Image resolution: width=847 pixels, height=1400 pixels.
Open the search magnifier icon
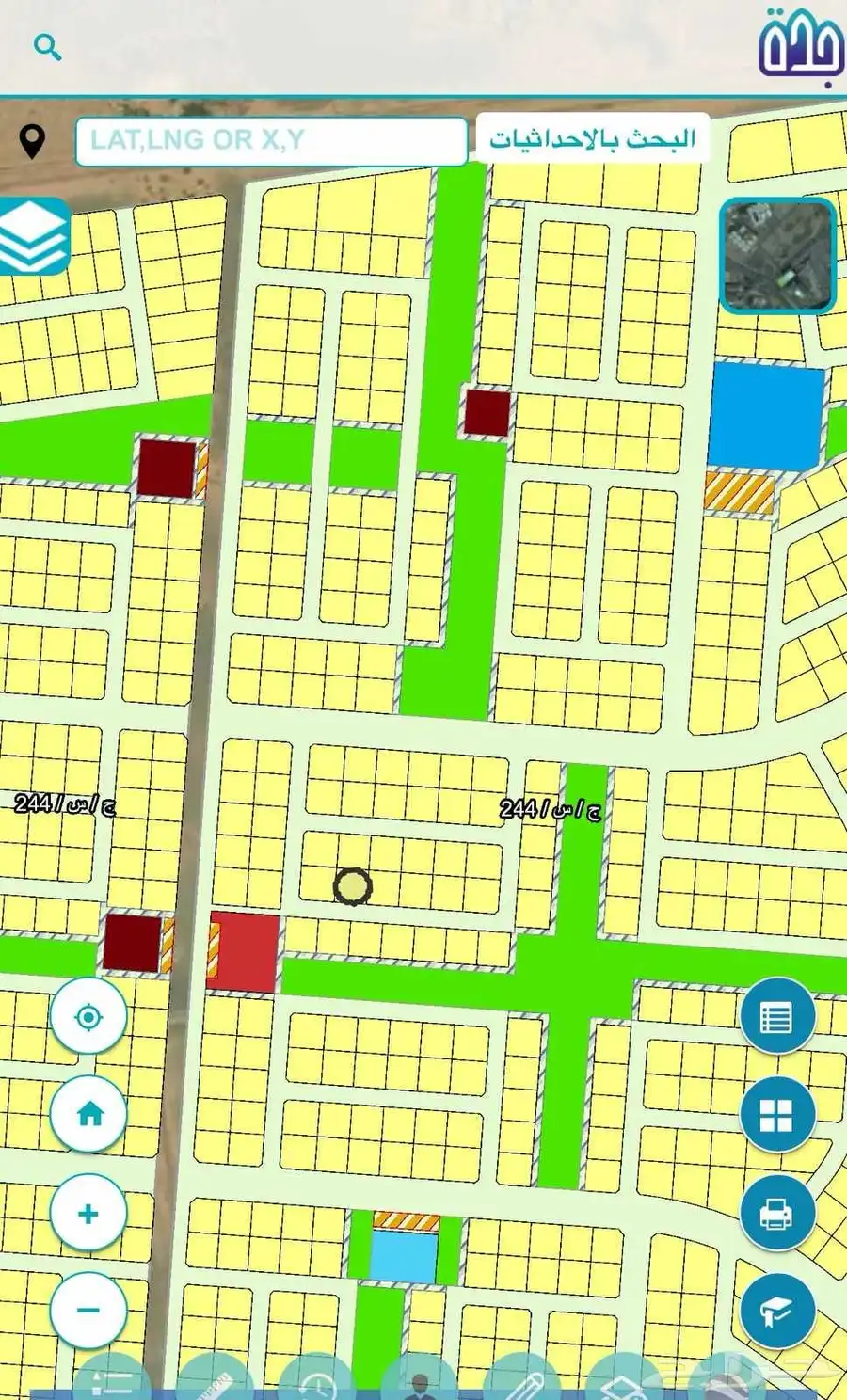pyautogui.click(x=47, y=47)
